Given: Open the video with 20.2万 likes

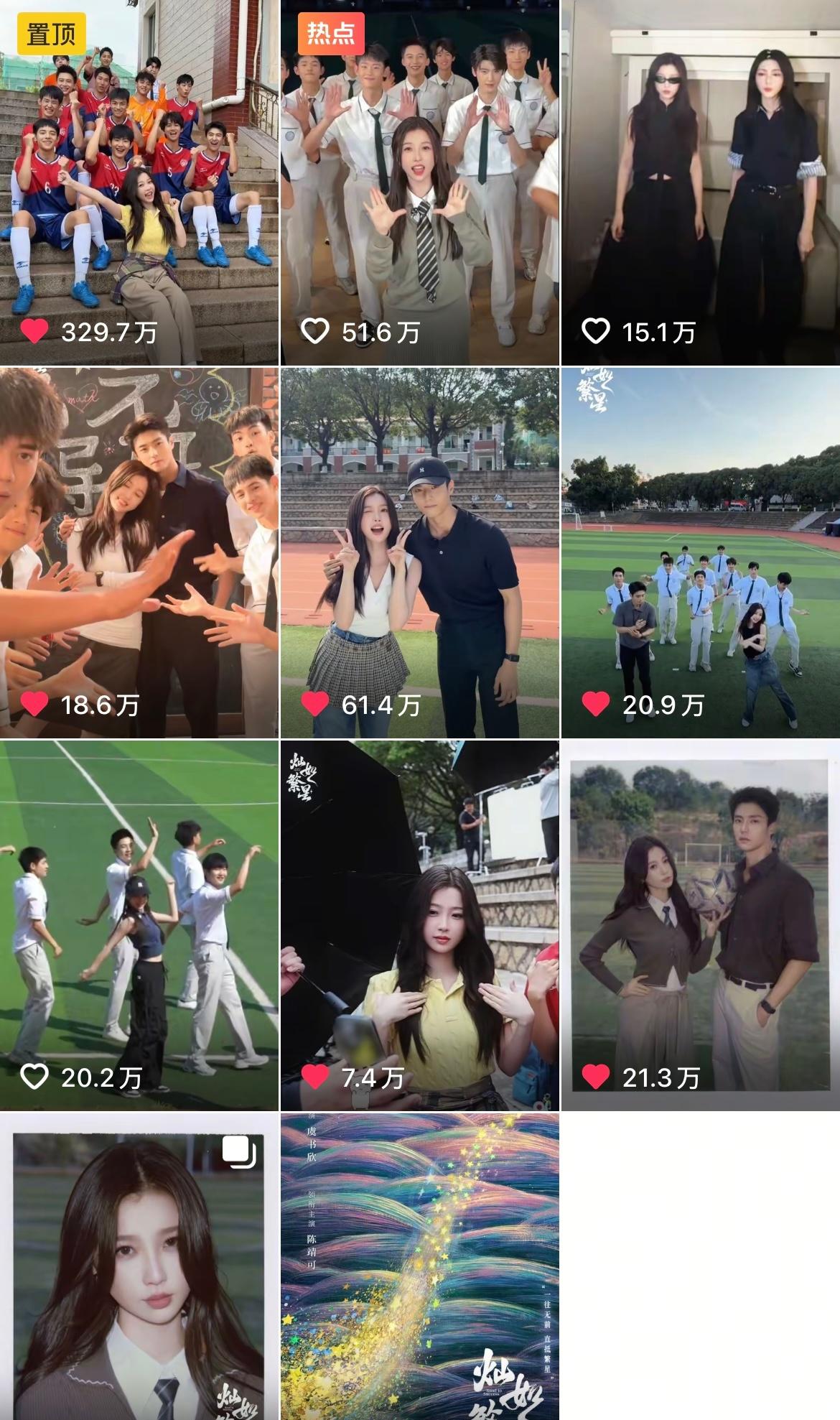Looking at the screenshot, I should tap(139, 925).
